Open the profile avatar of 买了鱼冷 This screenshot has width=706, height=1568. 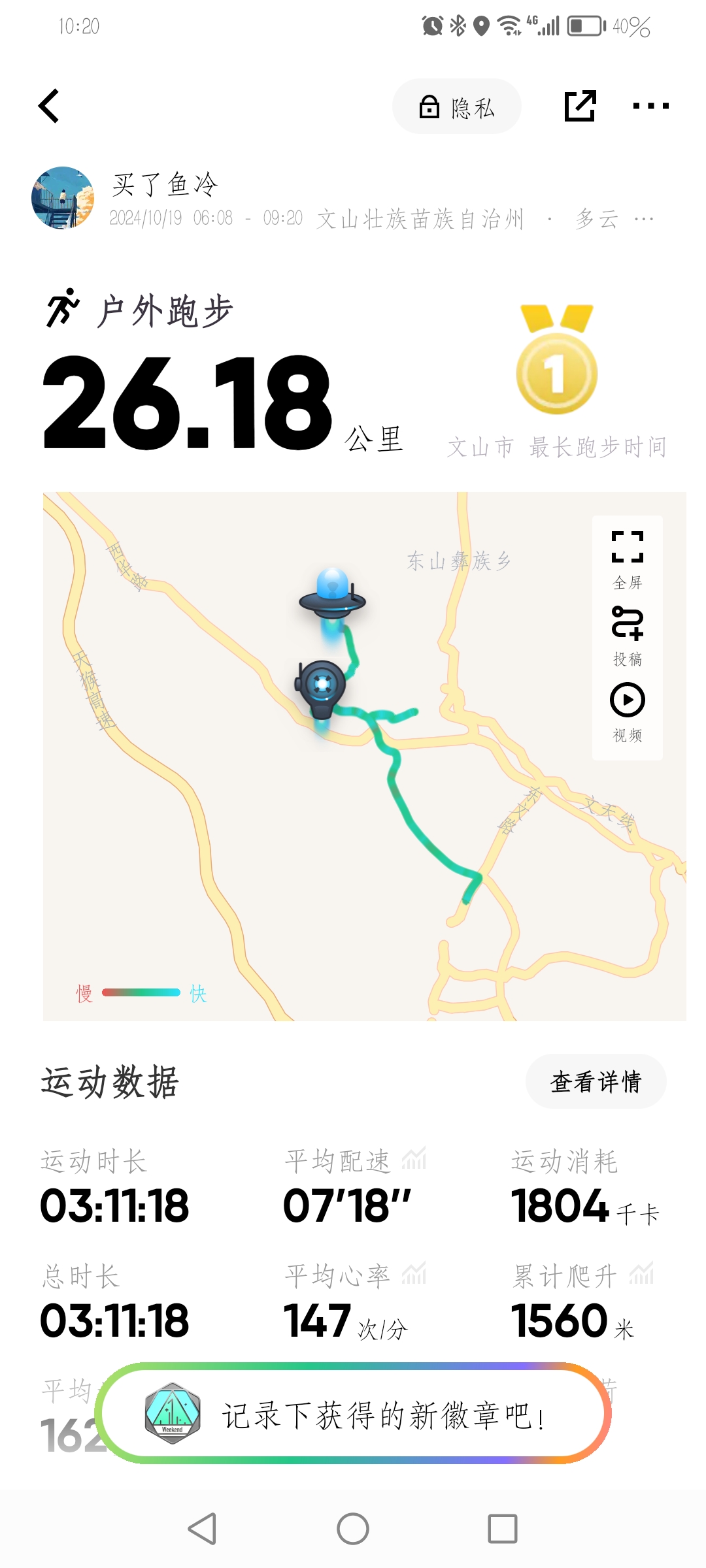(x=63, y=198)
